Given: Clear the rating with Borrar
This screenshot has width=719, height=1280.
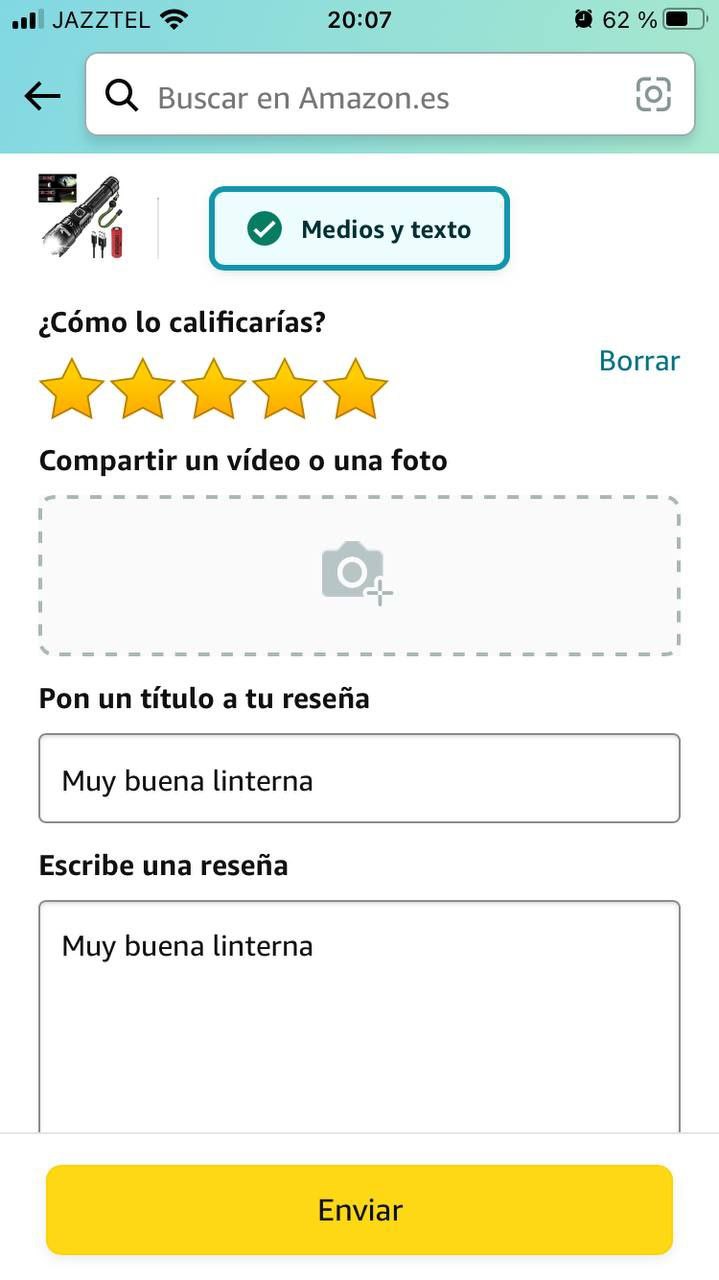Looking at the screenshot, I should [639, 361].
